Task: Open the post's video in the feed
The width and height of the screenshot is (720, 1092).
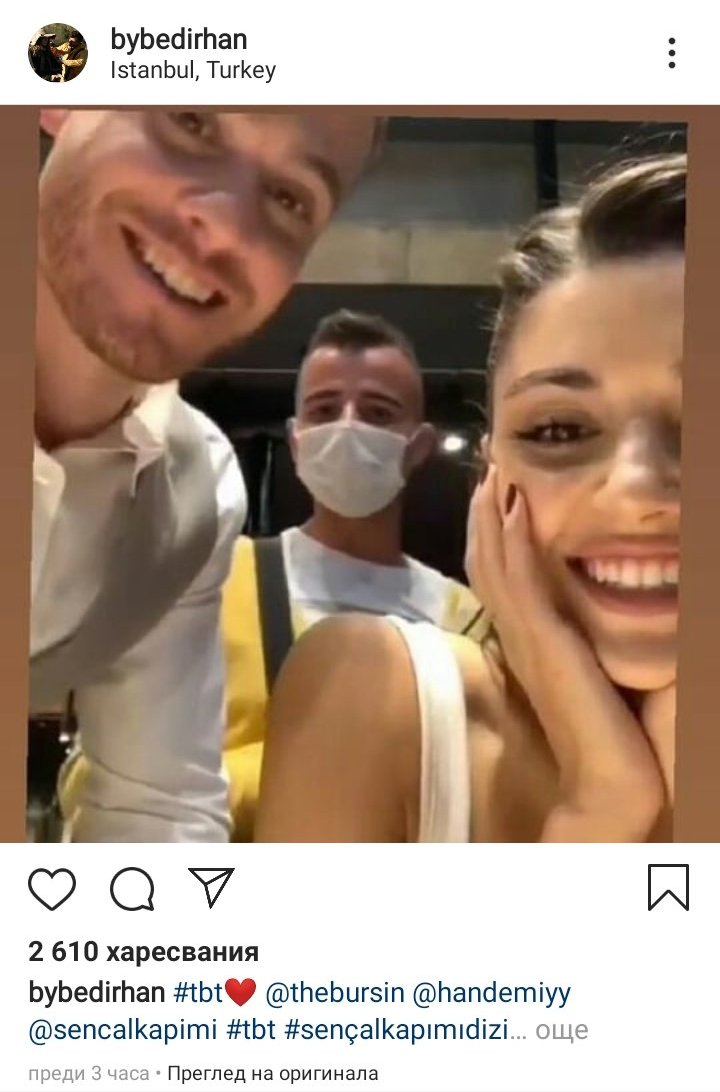Action: coord(360,474)
